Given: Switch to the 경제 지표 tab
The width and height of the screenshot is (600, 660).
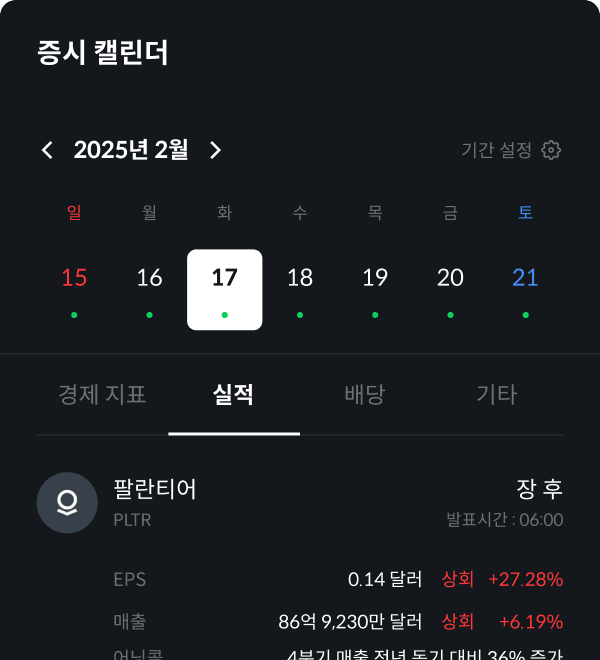Looking at the screenshot, I should point(102,395).
